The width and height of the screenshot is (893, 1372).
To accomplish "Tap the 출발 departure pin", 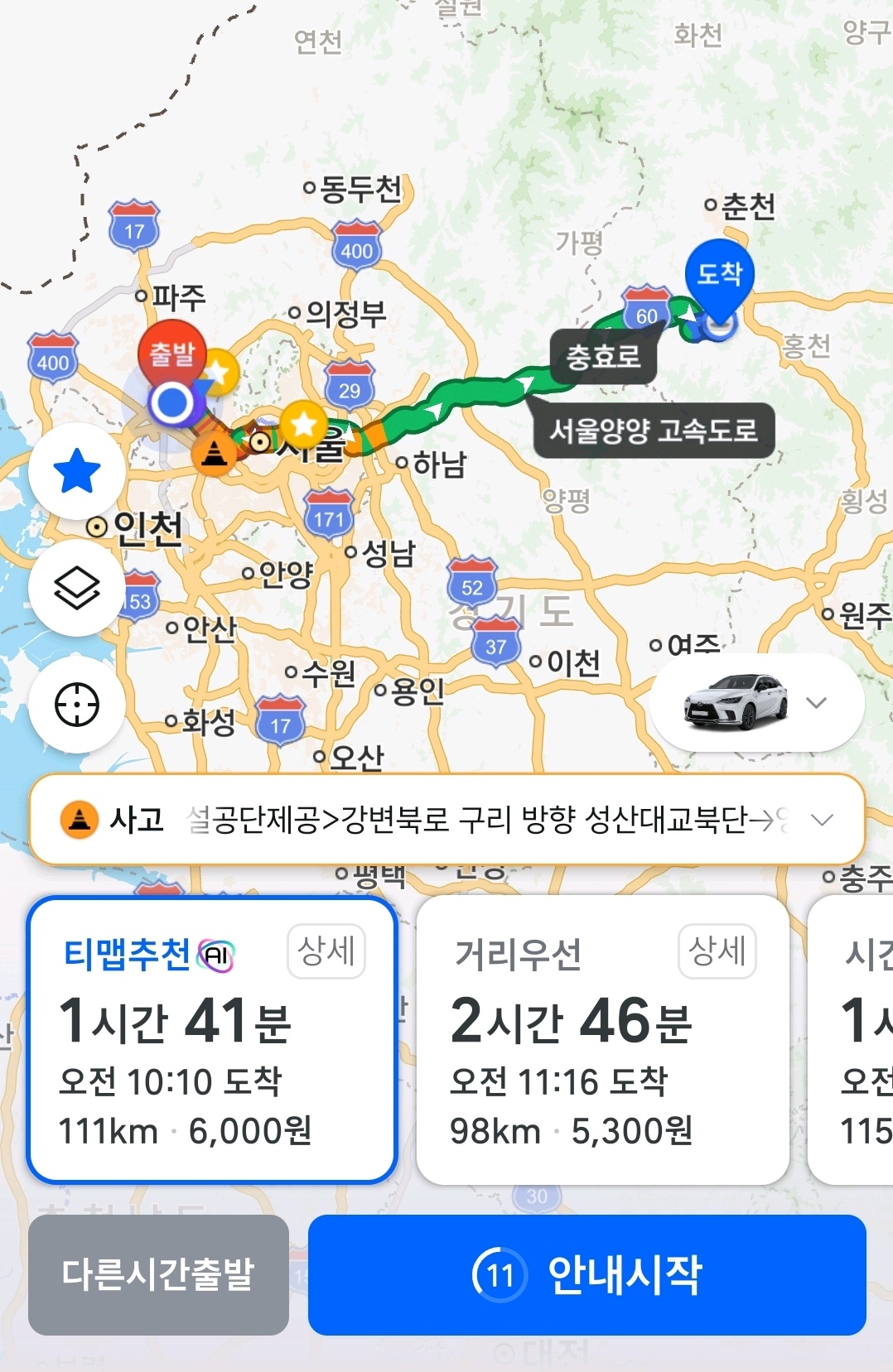I will point(171,354).
